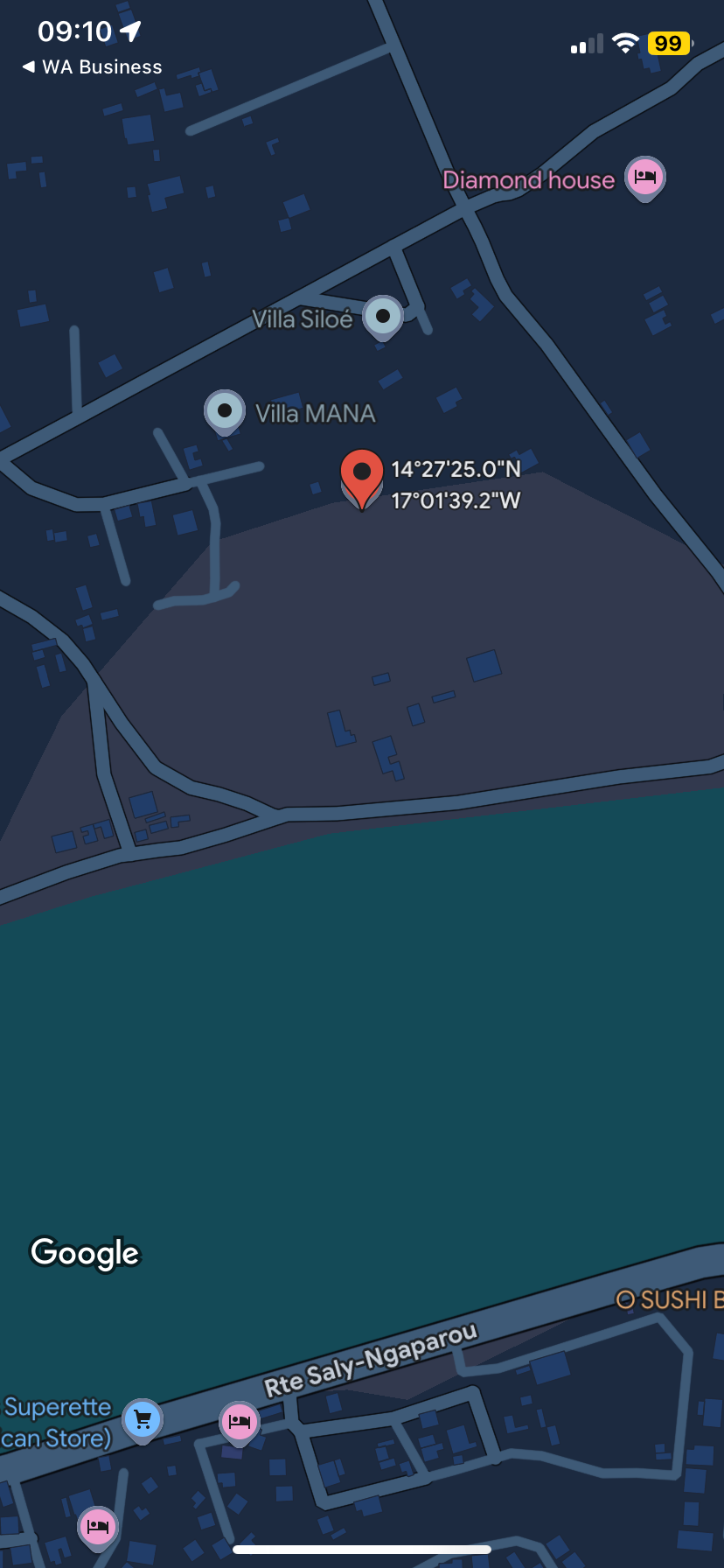Screen dimensions: 724x1568
Task: Open the Superette shopping cart marker
Action: tap(143, 1419)
